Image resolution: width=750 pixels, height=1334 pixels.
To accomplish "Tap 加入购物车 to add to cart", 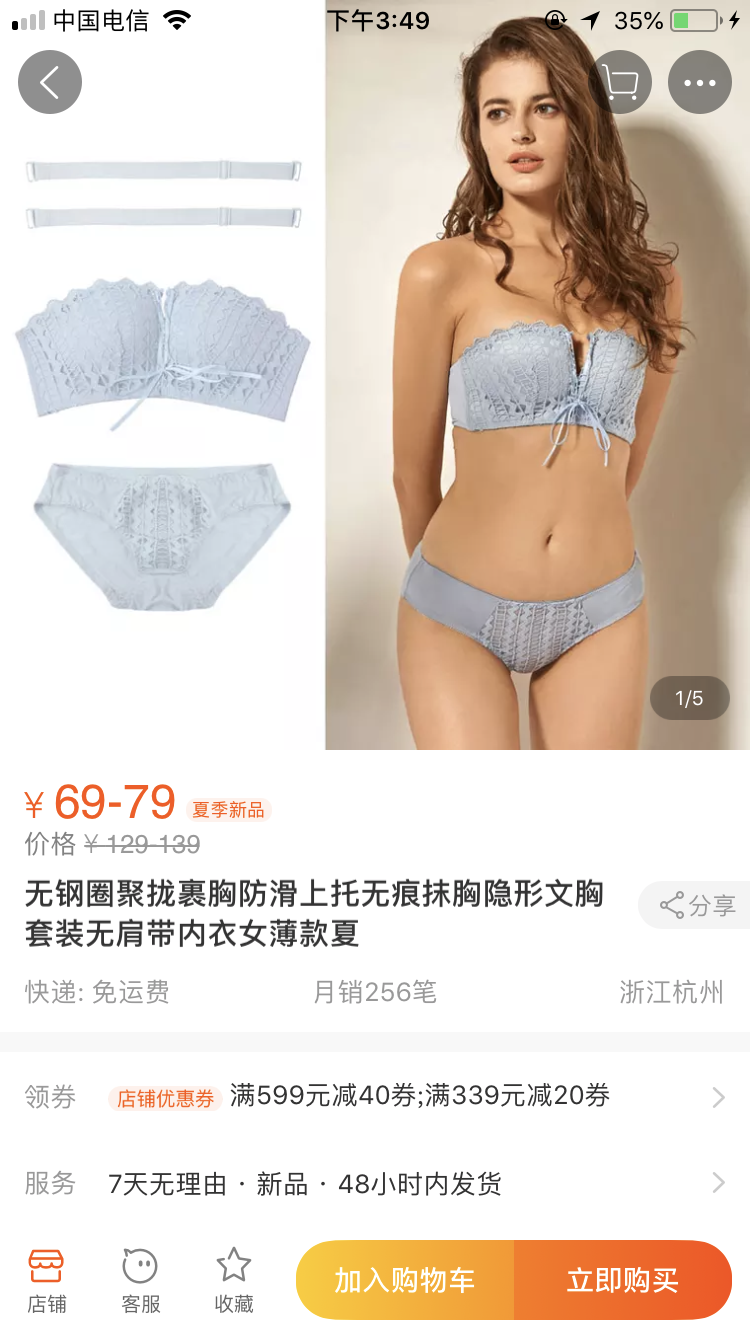I will pos(405,1280).
